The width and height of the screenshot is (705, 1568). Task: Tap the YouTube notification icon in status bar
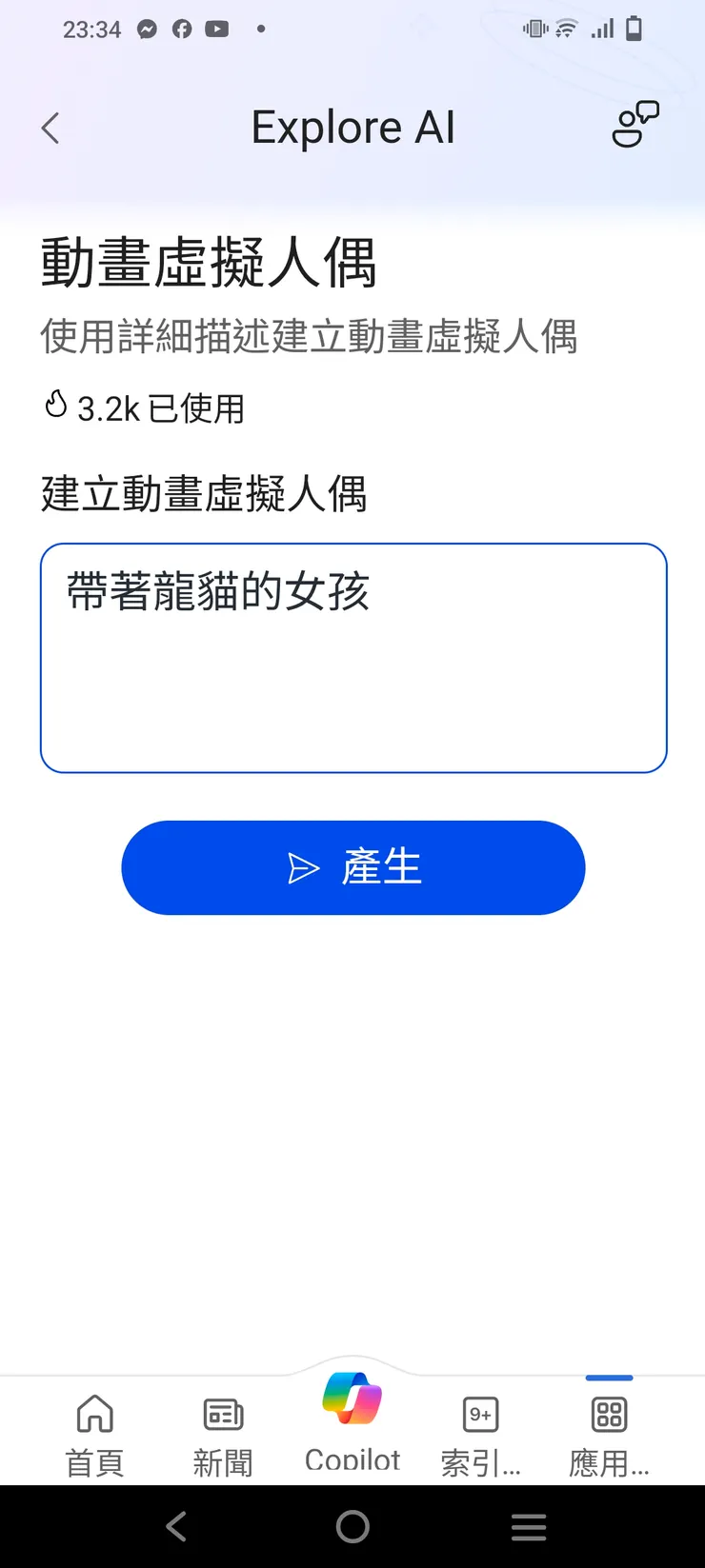(216, 29)
